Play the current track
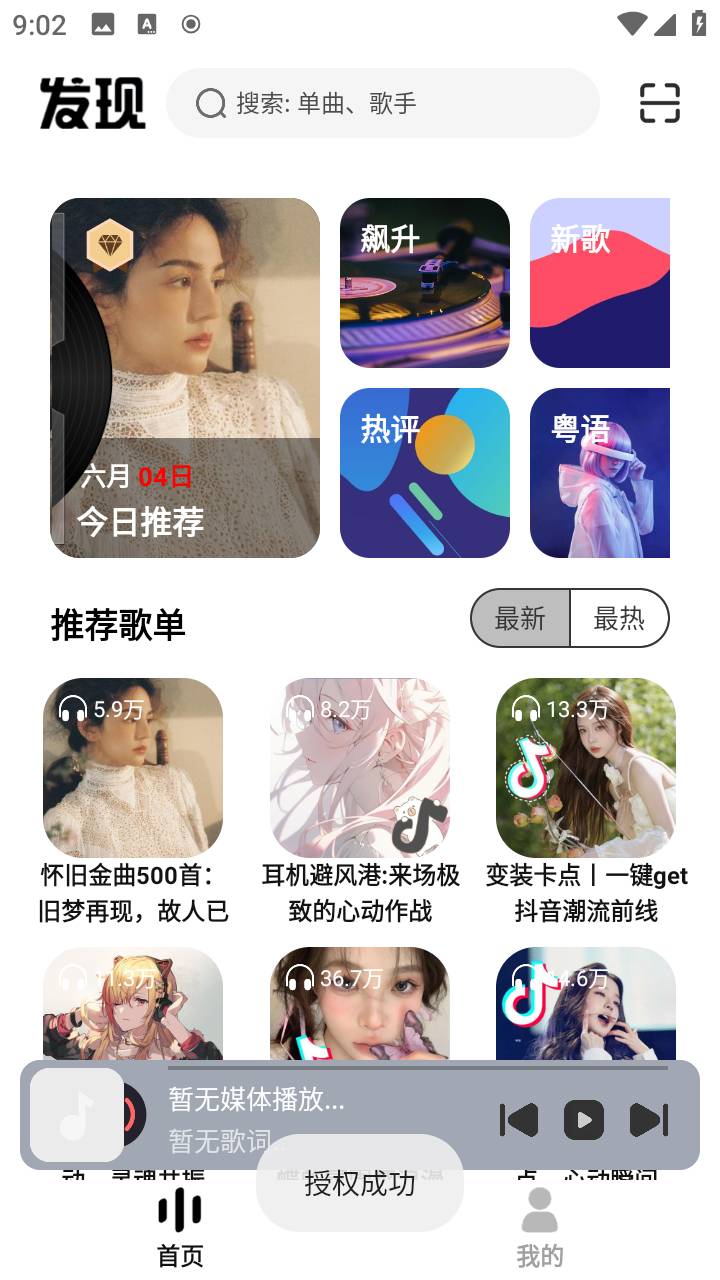The image size is (720, 1280). coord(584,1120)
